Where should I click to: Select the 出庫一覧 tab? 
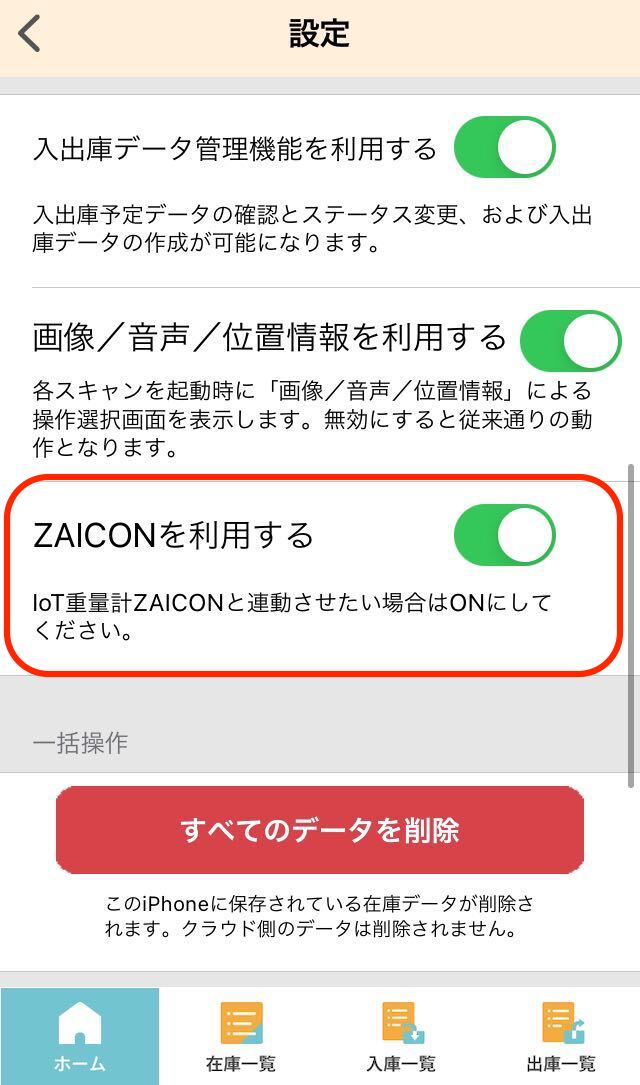(x=560, y=1037)
